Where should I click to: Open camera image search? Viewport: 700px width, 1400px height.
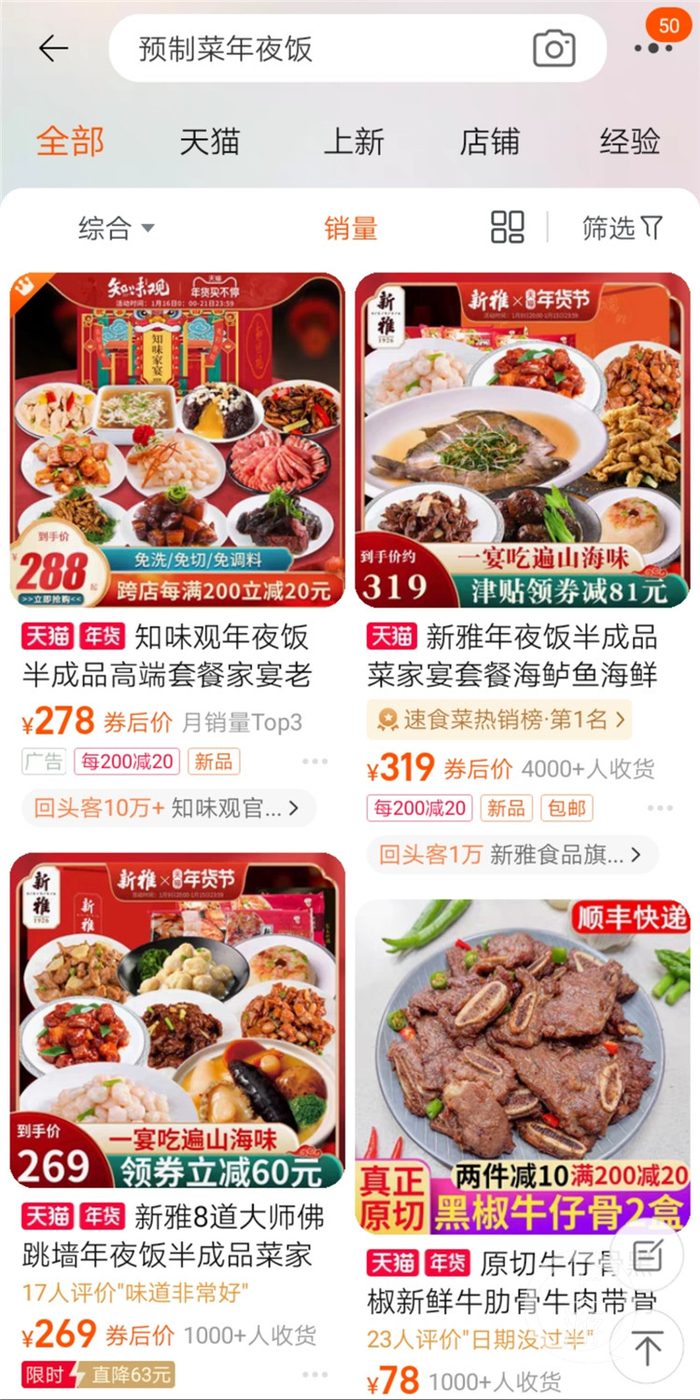point(553,48)
